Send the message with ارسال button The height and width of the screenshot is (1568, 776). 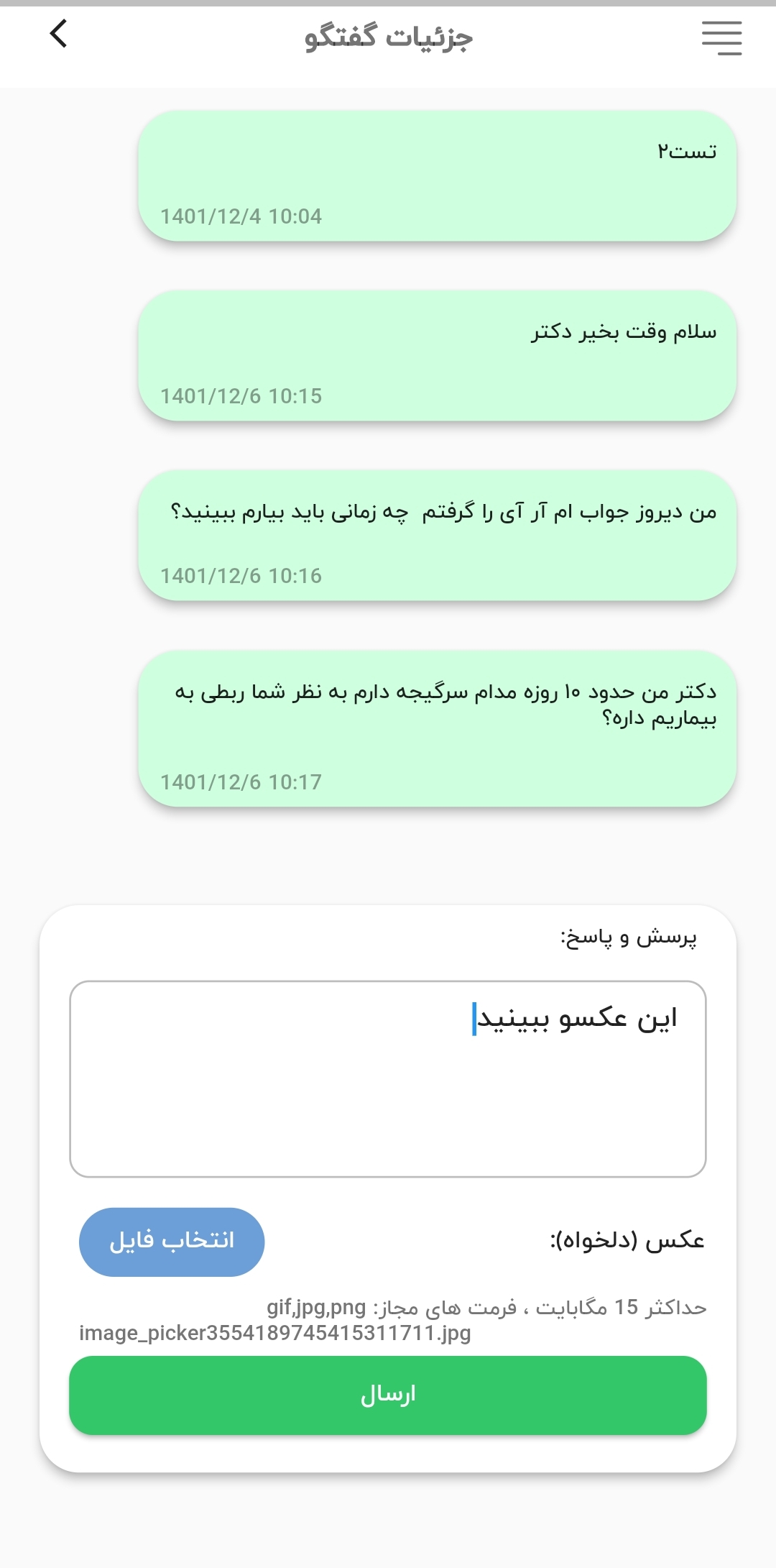point(388,1395)
